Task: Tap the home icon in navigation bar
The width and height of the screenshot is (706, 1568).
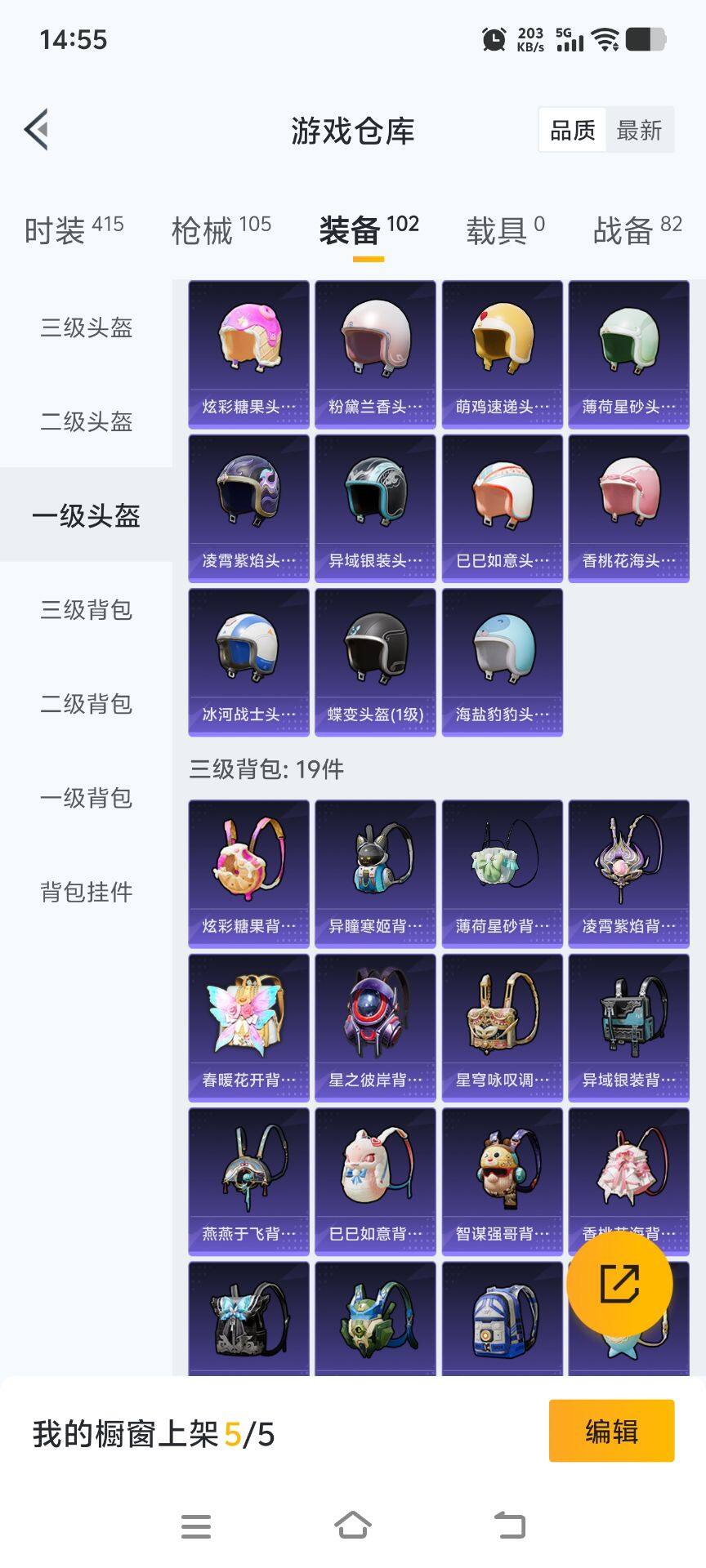Action: click(x=353, y=1527)
